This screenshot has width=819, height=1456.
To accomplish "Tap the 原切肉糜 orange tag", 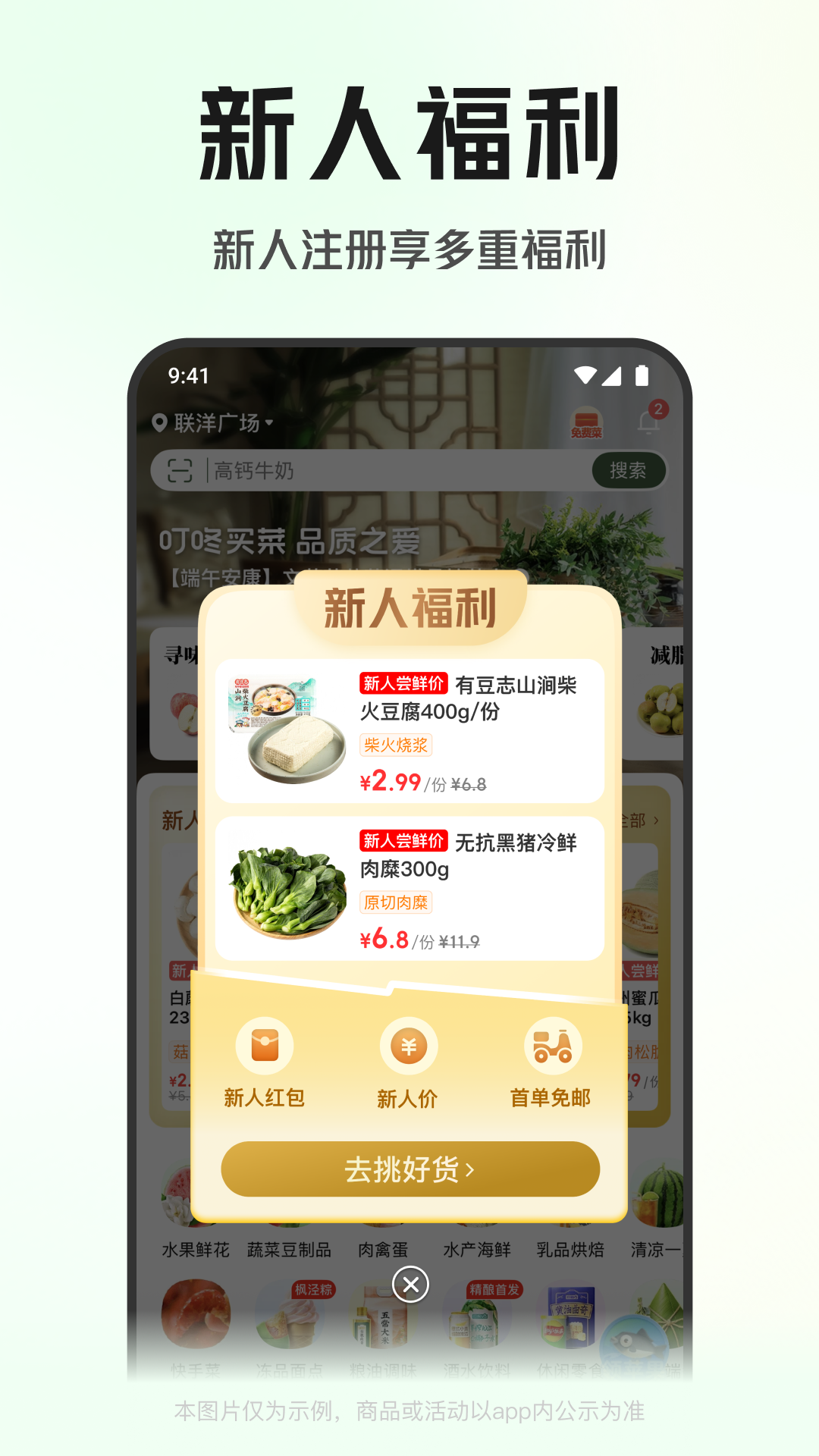I will click(x=394, y=902).
